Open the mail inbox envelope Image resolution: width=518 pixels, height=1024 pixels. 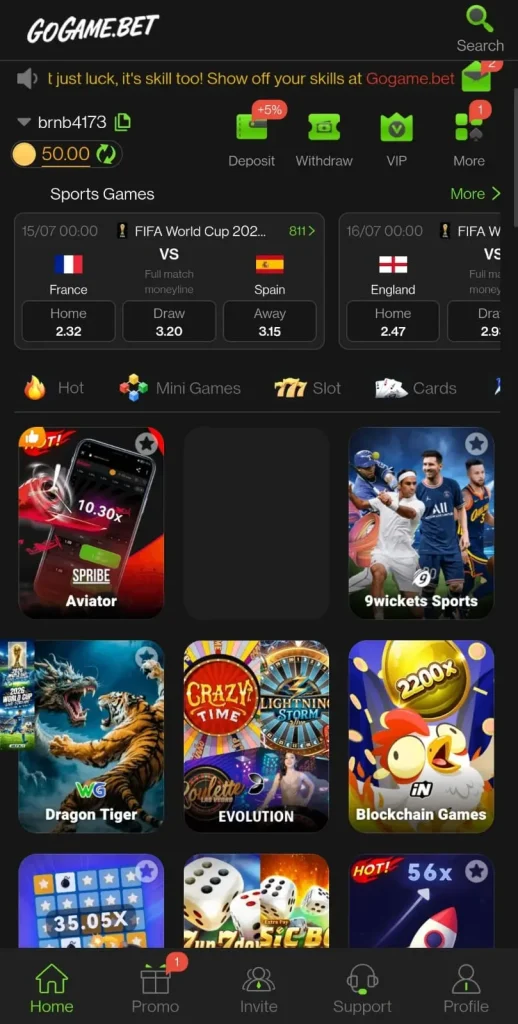click(477, 78)
